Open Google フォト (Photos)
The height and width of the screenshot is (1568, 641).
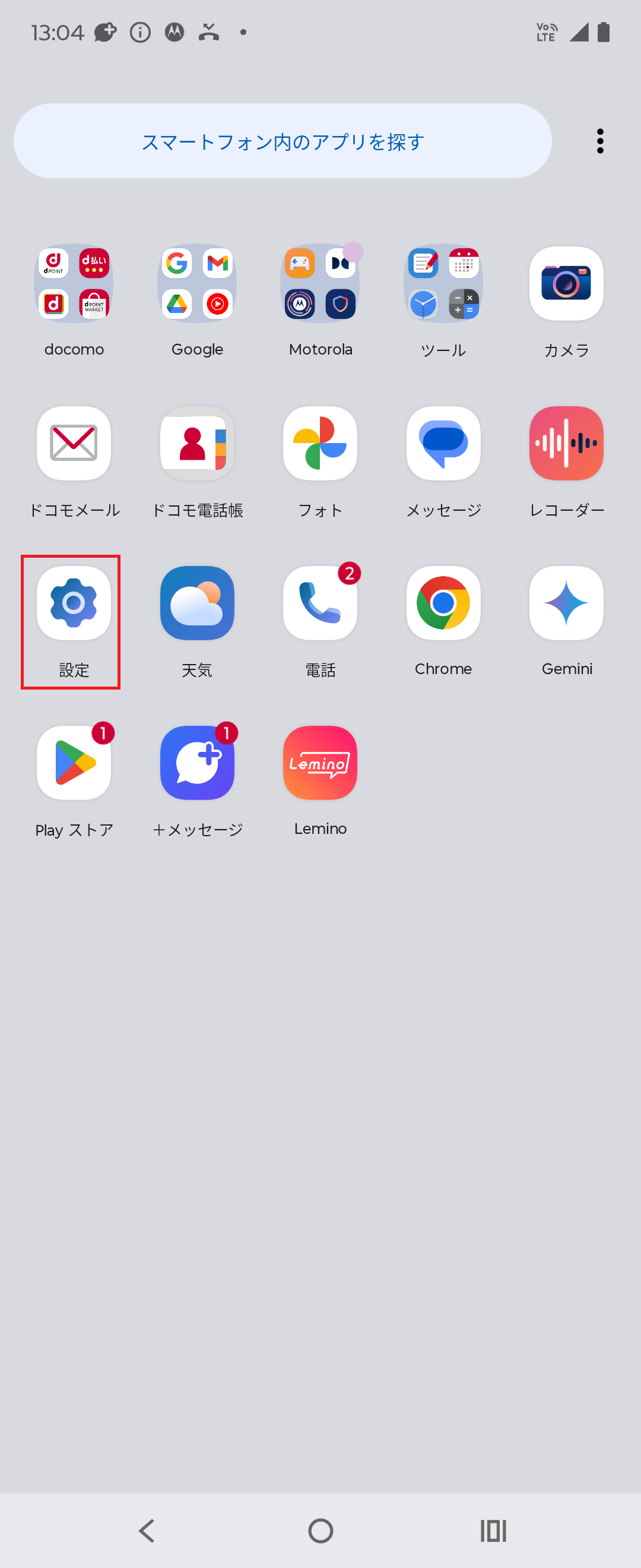pos(320,443)
